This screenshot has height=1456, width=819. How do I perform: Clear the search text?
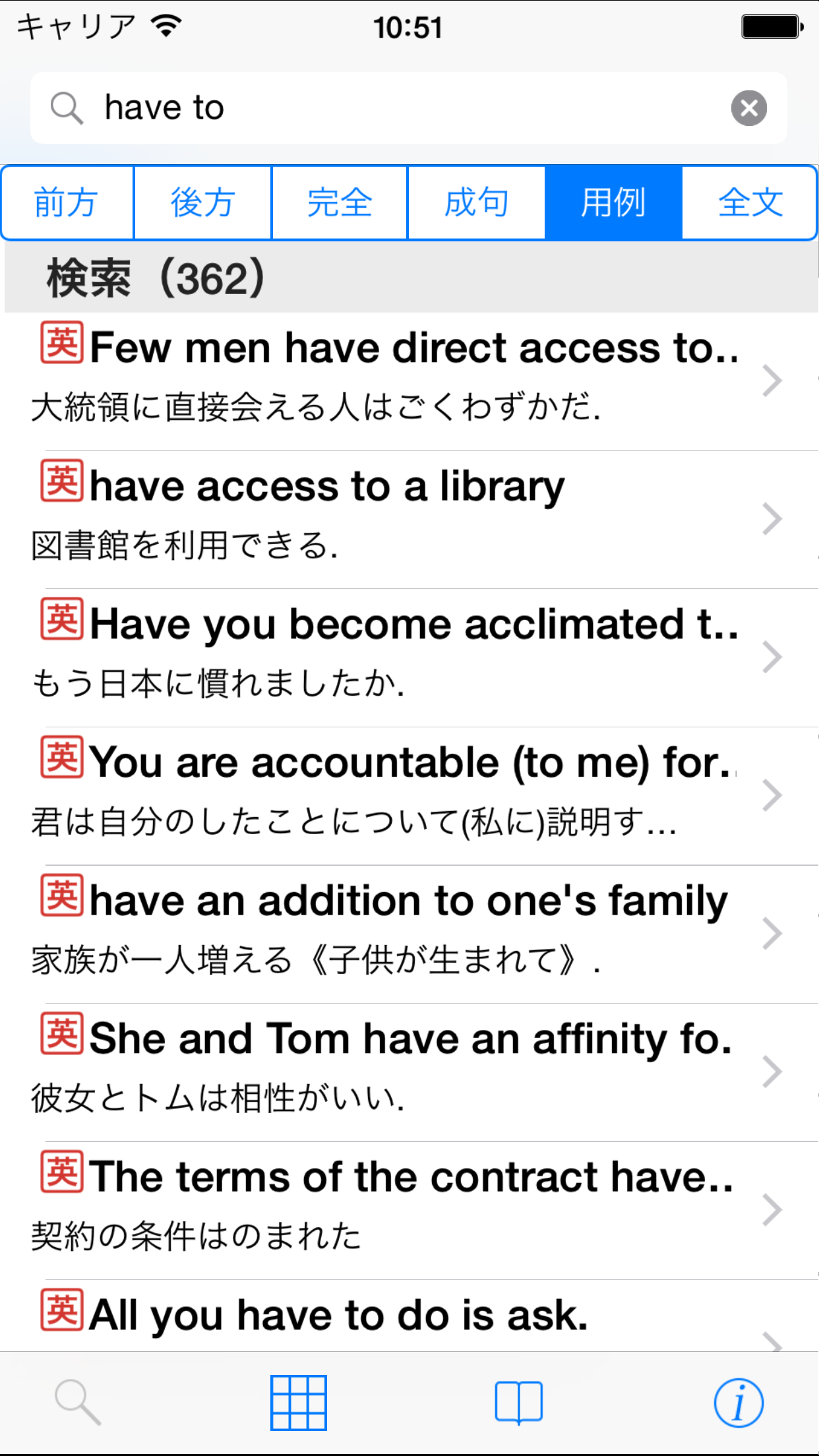pos(748,108)
